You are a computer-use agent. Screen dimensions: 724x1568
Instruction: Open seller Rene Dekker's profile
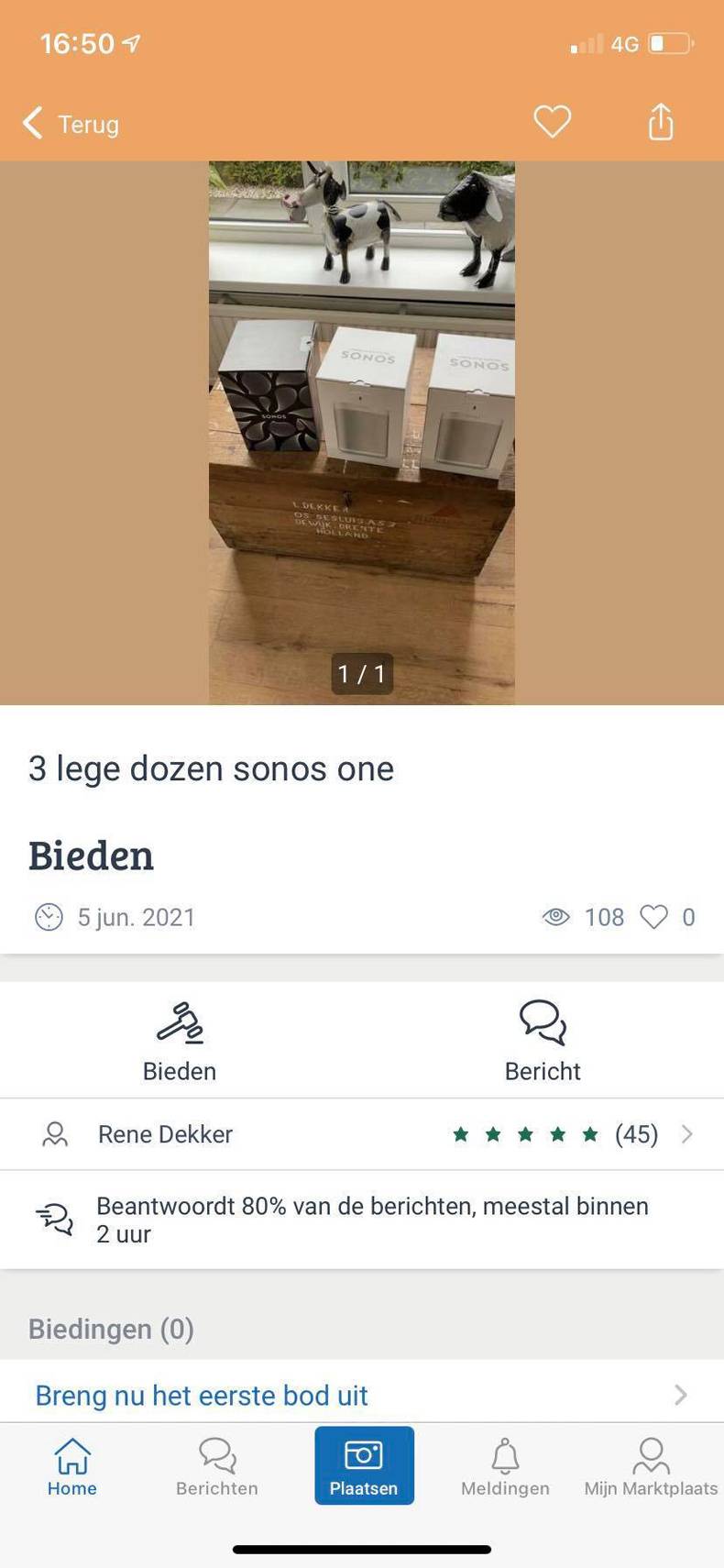361,1134
